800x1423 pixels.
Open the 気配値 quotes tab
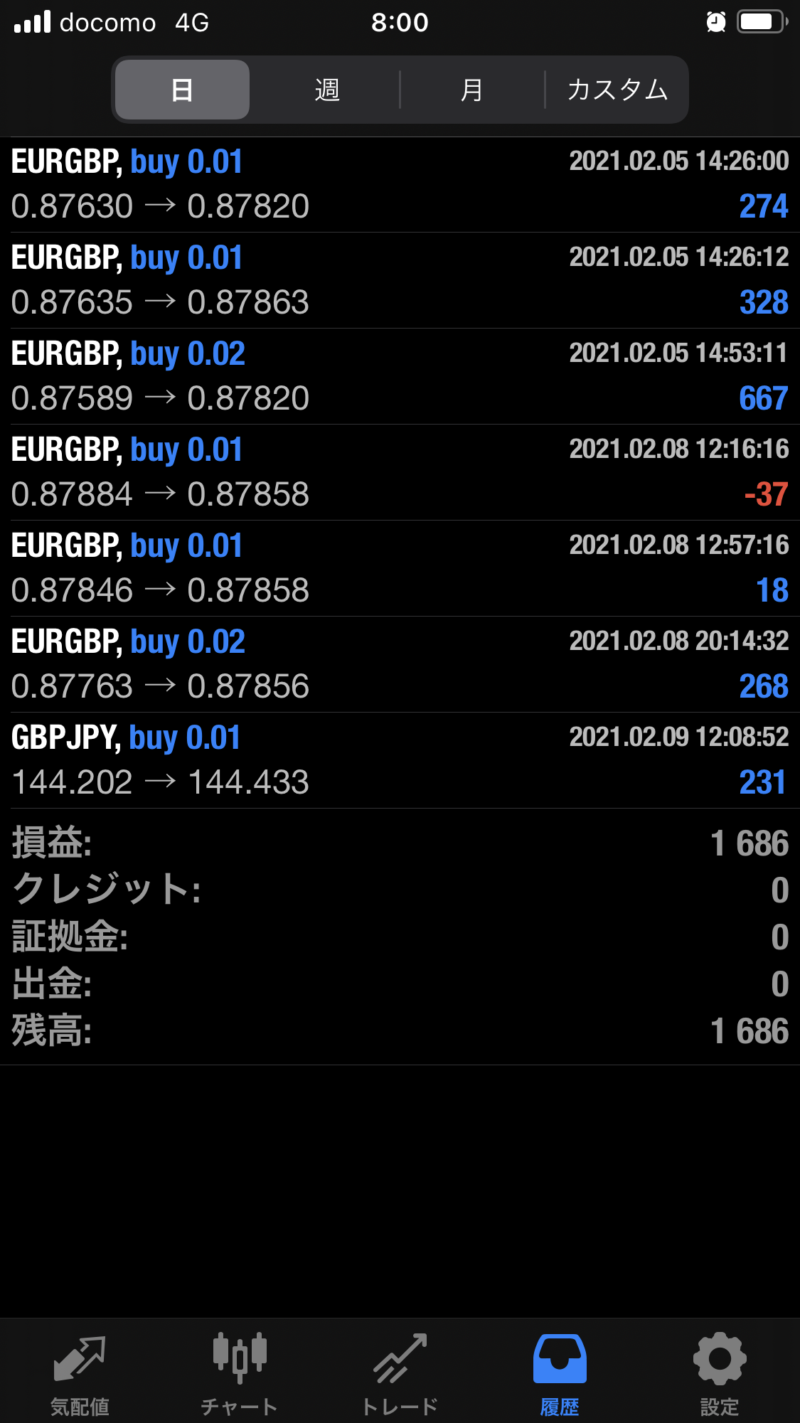(x=80, y=1372)
